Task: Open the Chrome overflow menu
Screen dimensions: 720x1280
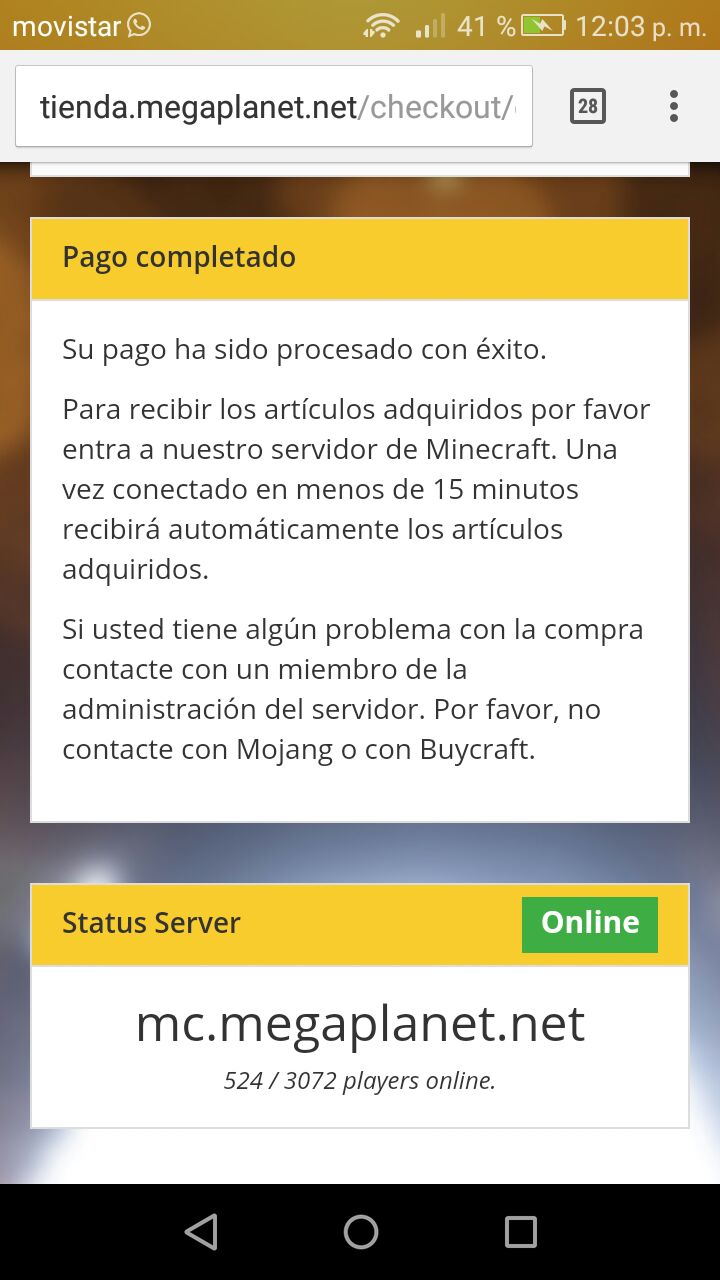Action: coord(674,106)
